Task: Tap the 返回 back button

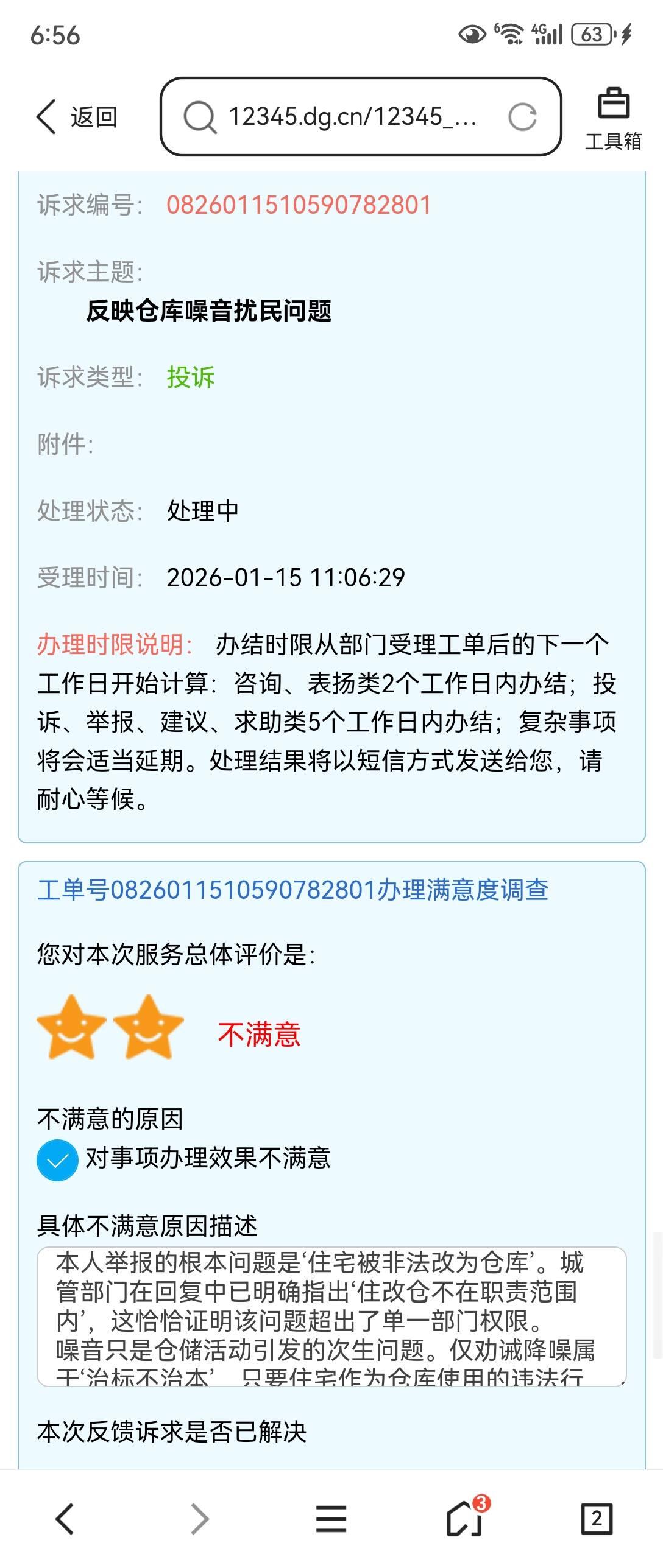Action: [x=77, y=116]
